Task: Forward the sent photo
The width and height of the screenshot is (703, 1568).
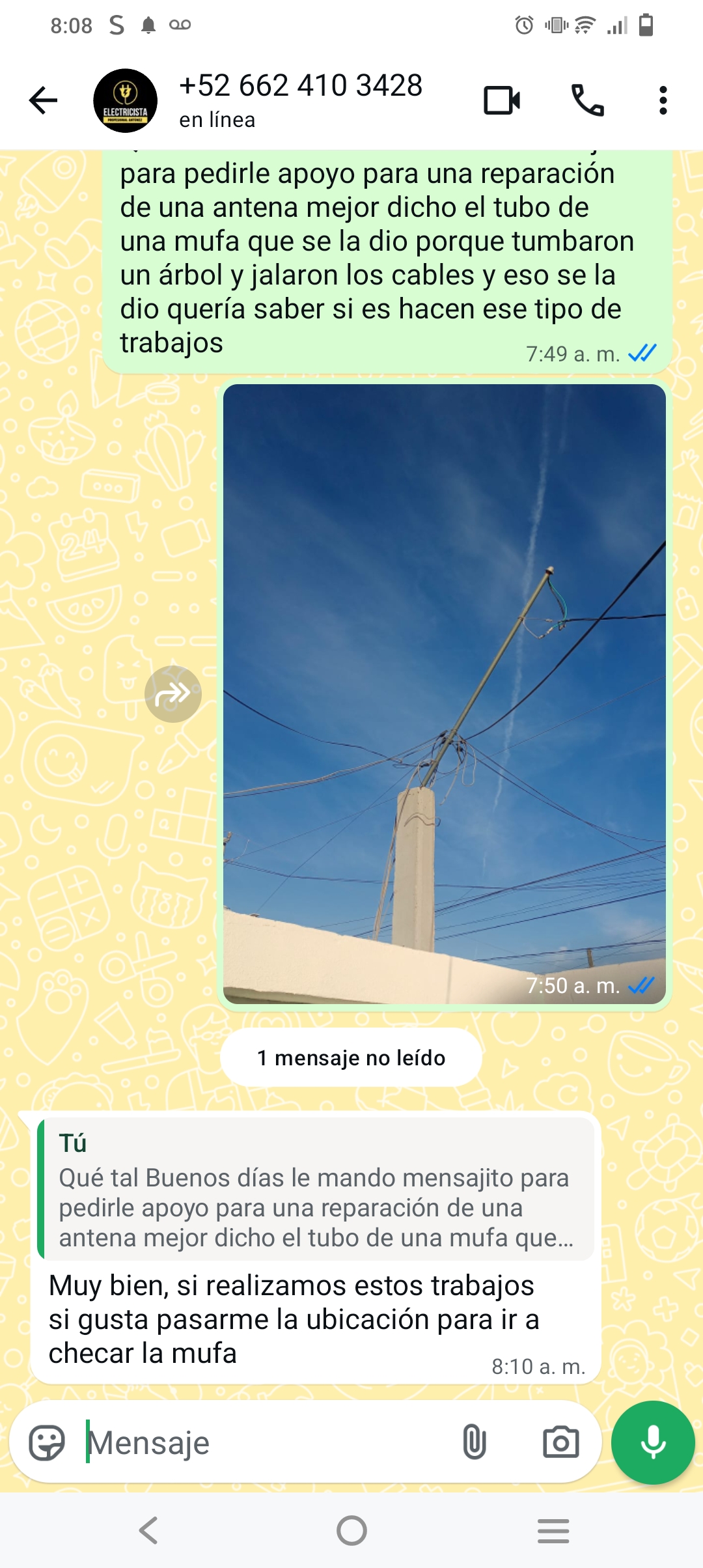Action: 172,694
